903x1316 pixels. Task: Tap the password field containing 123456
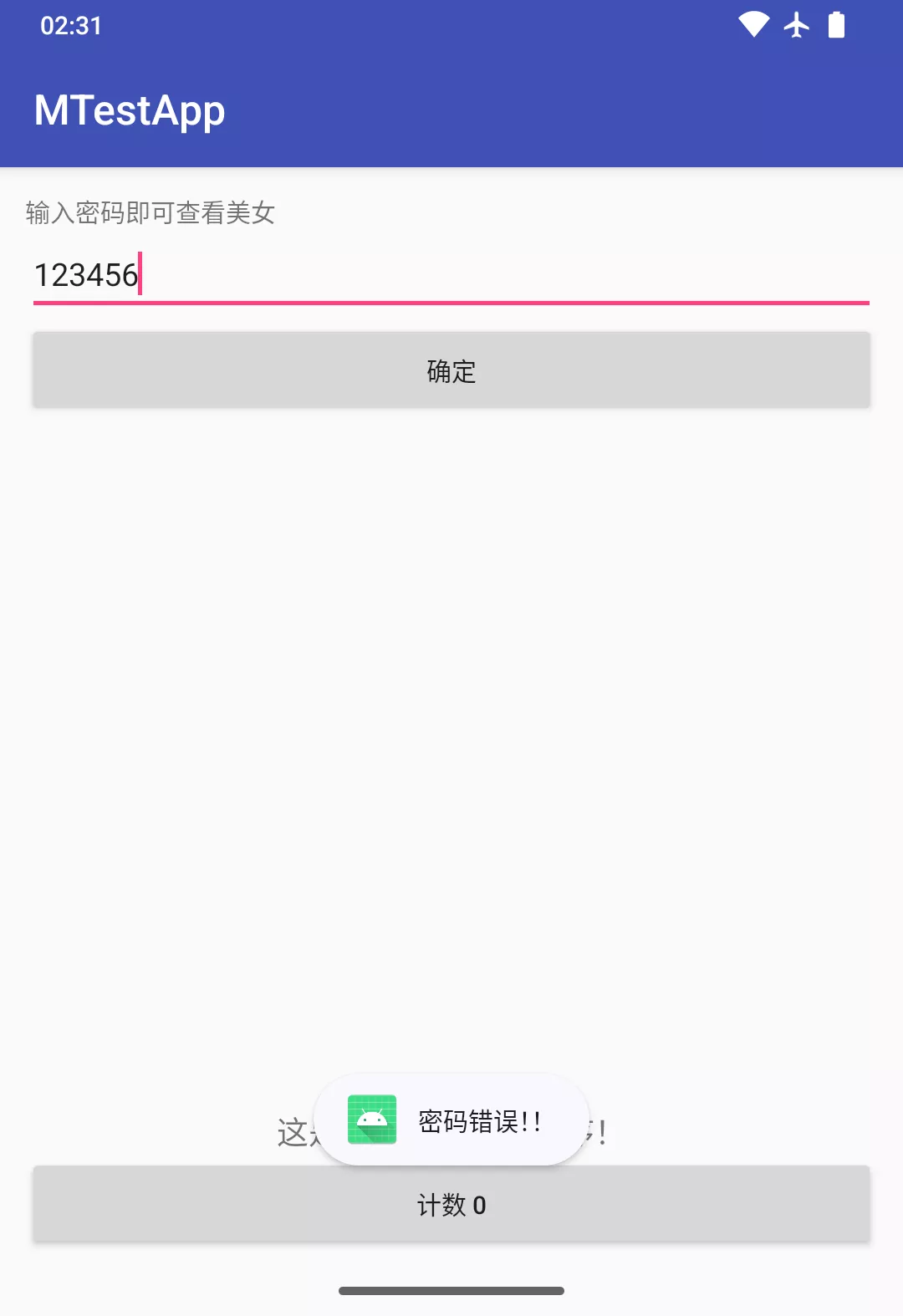point(451,275)
